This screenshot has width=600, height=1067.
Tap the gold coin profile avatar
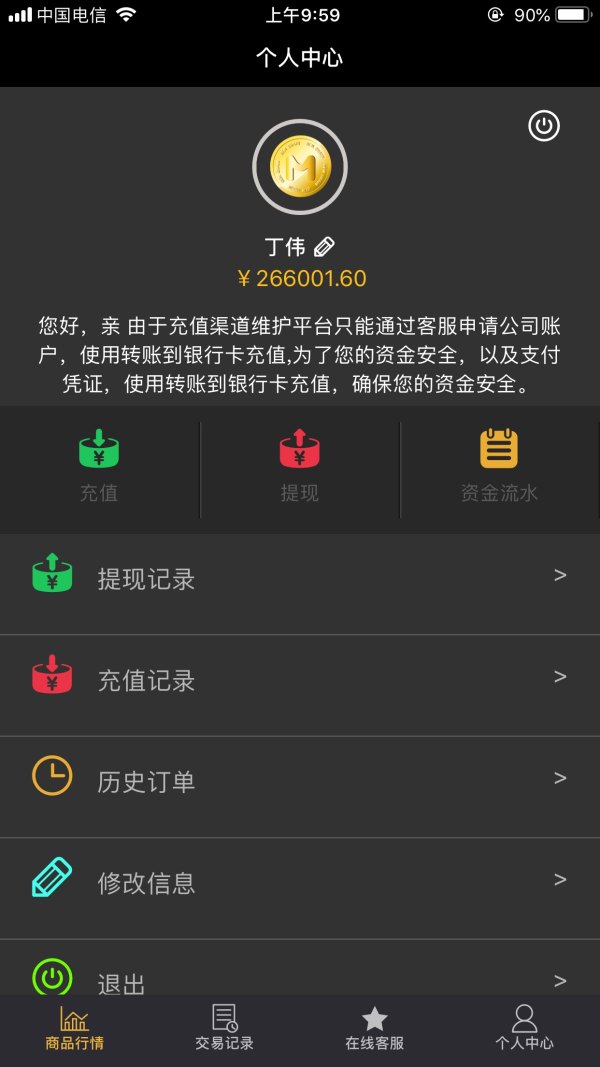[x=300, y=168]
